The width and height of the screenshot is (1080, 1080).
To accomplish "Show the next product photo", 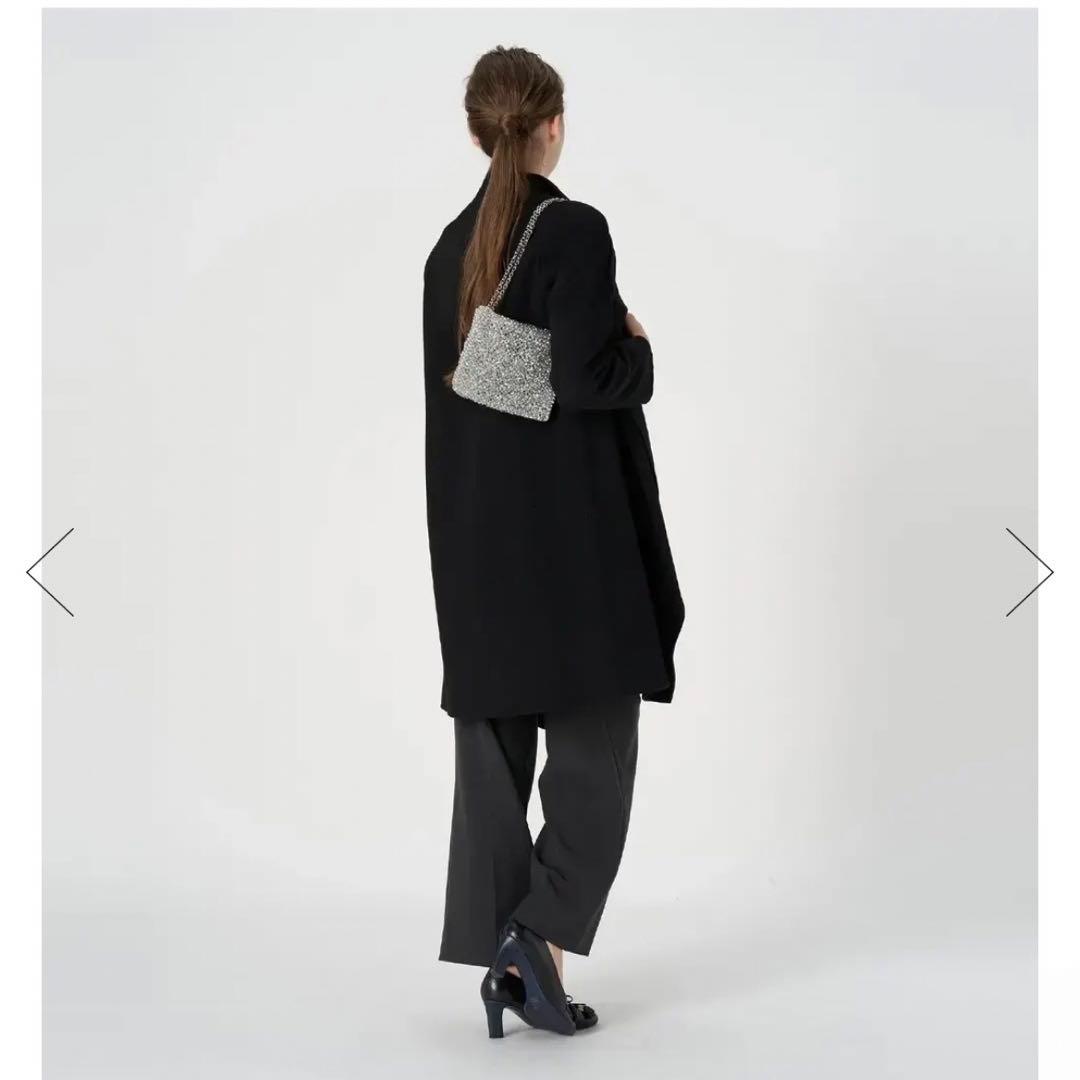I will (1030, 572).
